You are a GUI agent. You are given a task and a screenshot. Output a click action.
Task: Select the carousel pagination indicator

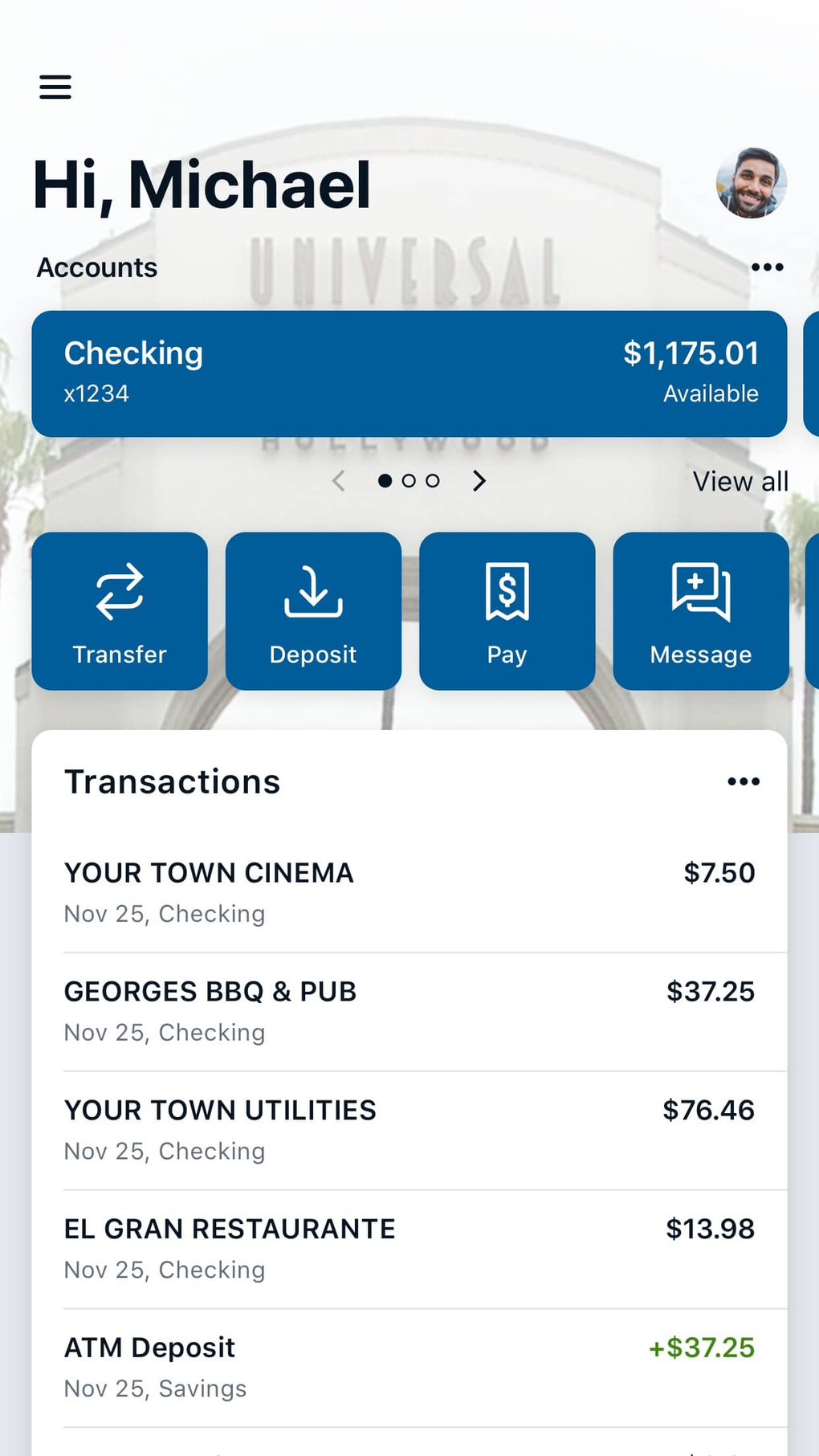409,480
